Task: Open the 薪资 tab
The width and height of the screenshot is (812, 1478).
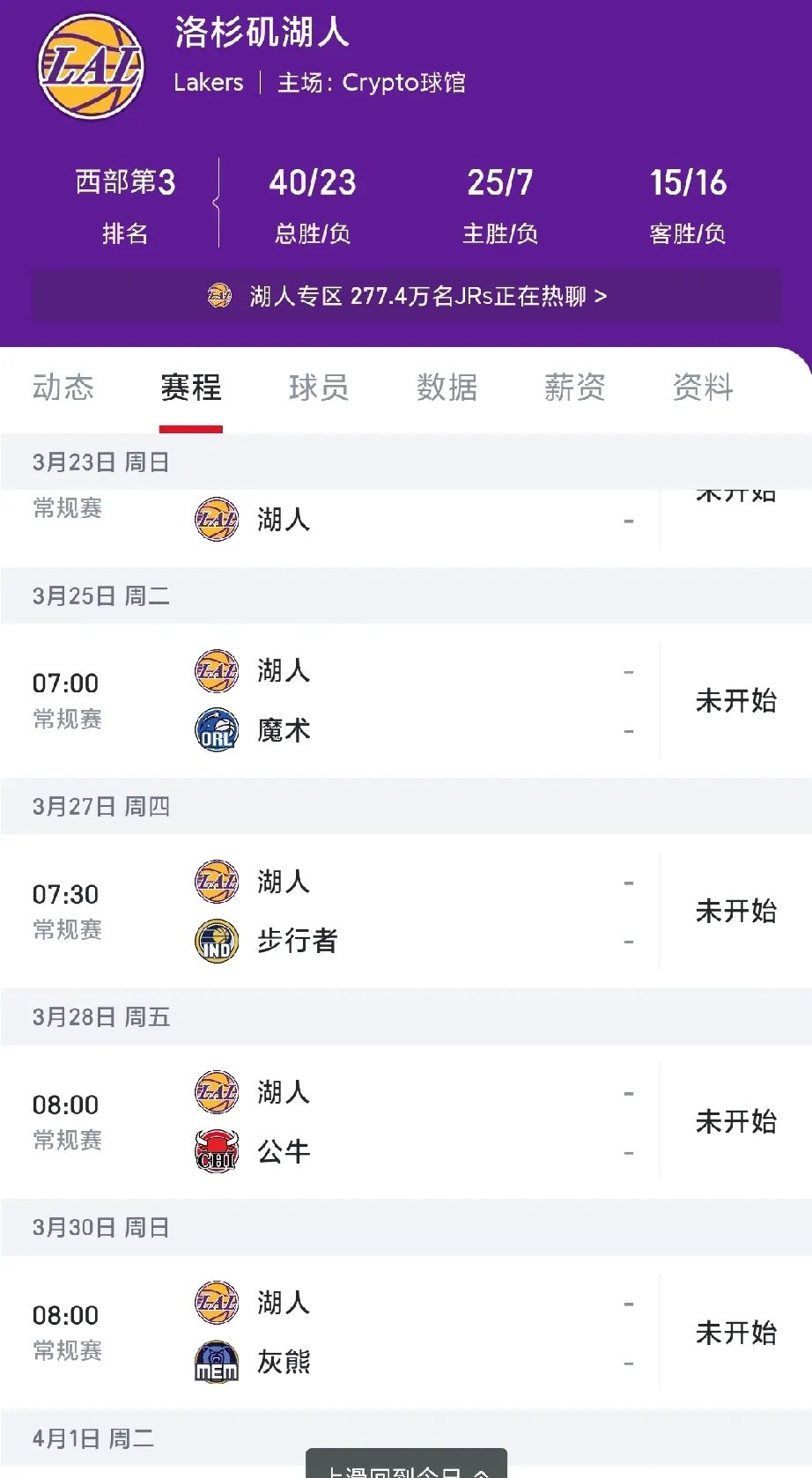Action: tap(574, 388)
